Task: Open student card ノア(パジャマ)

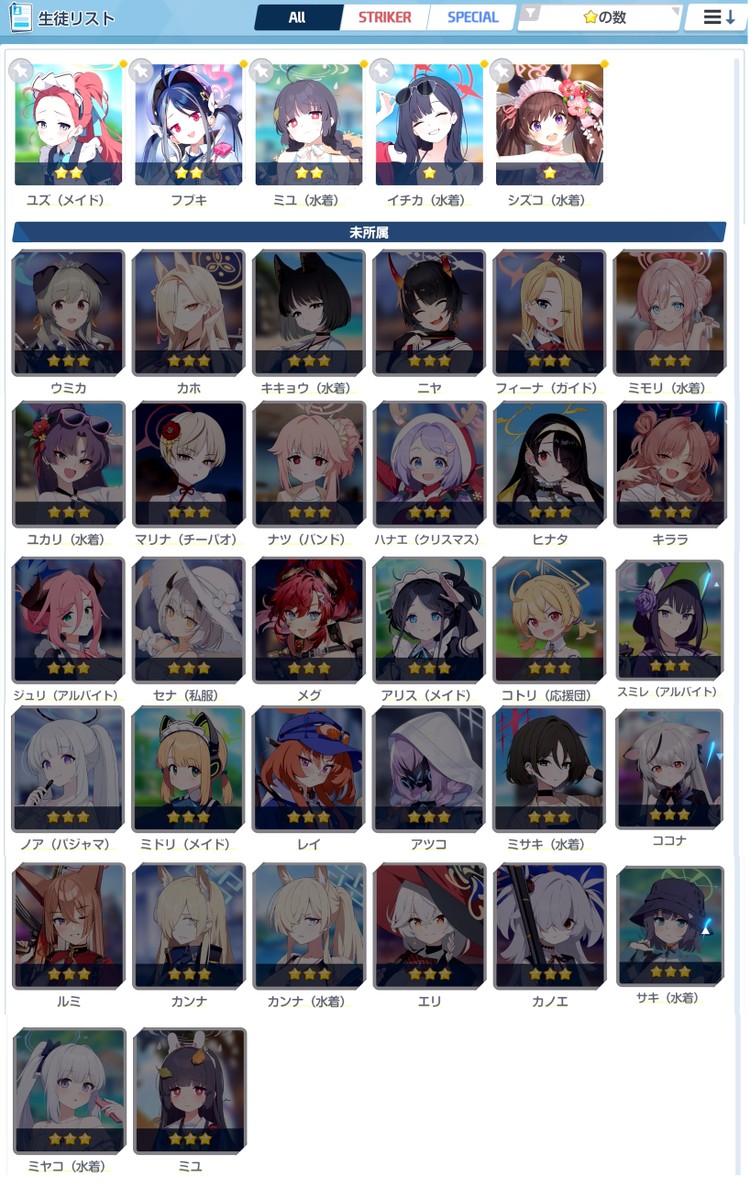Action: [x=68, y=768]
